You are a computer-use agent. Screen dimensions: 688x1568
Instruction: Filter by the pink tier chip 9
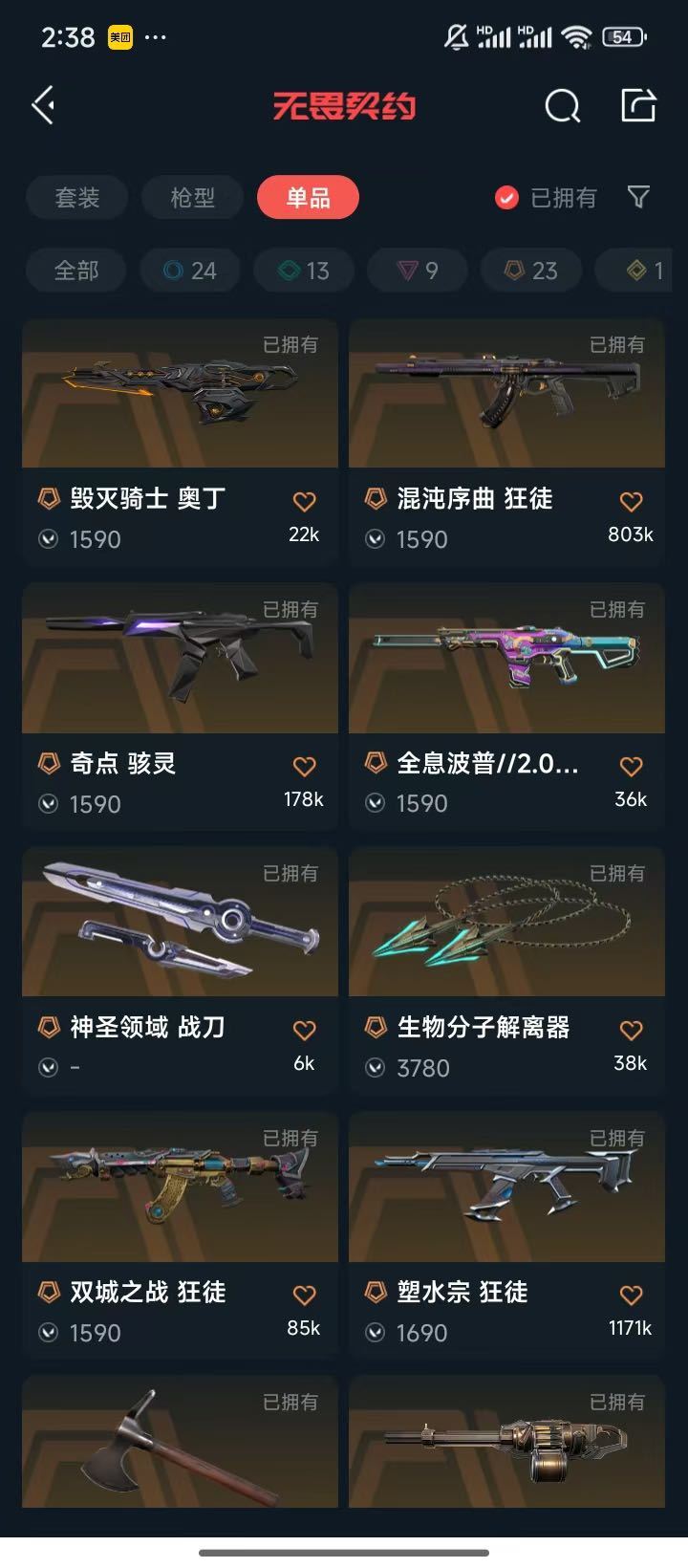click(x=418, y=271)
